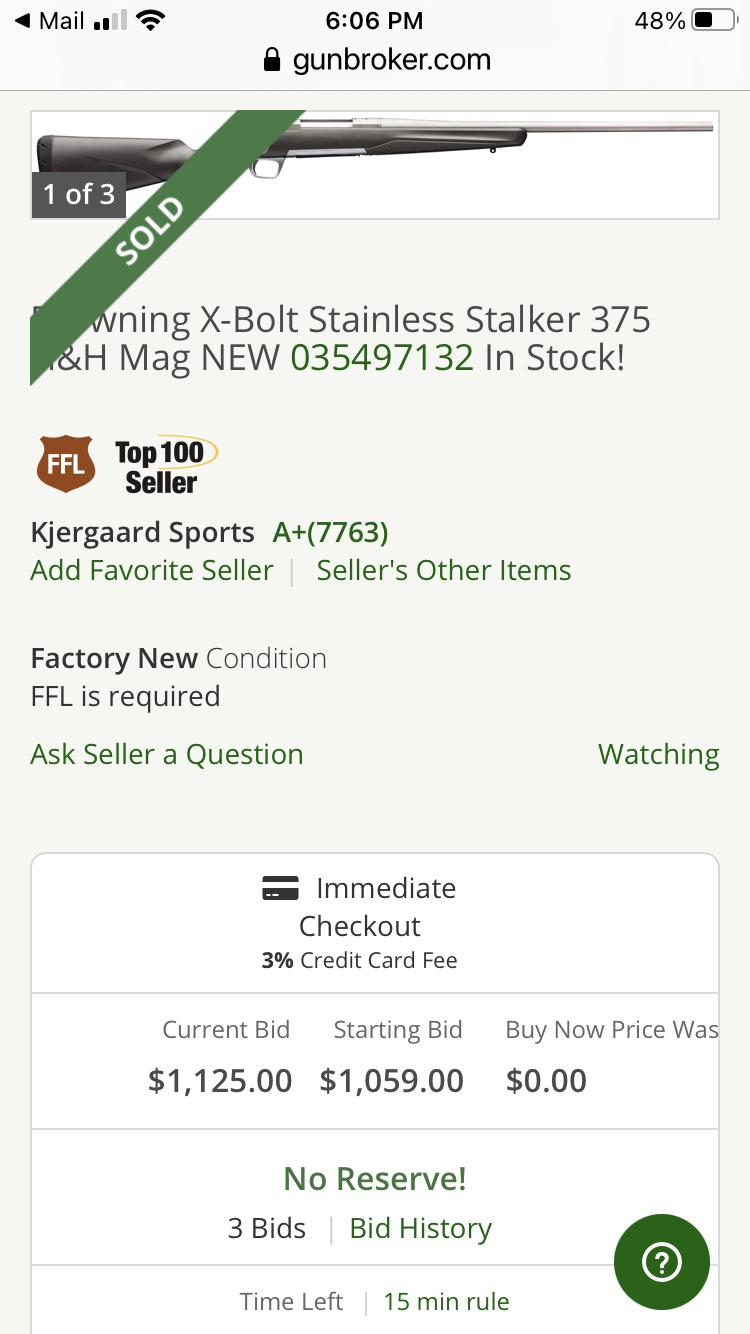The width and height of the screenshot is (750, 1334).
Task: Read the 15 min rule
Action: (x=446, y=1301)
